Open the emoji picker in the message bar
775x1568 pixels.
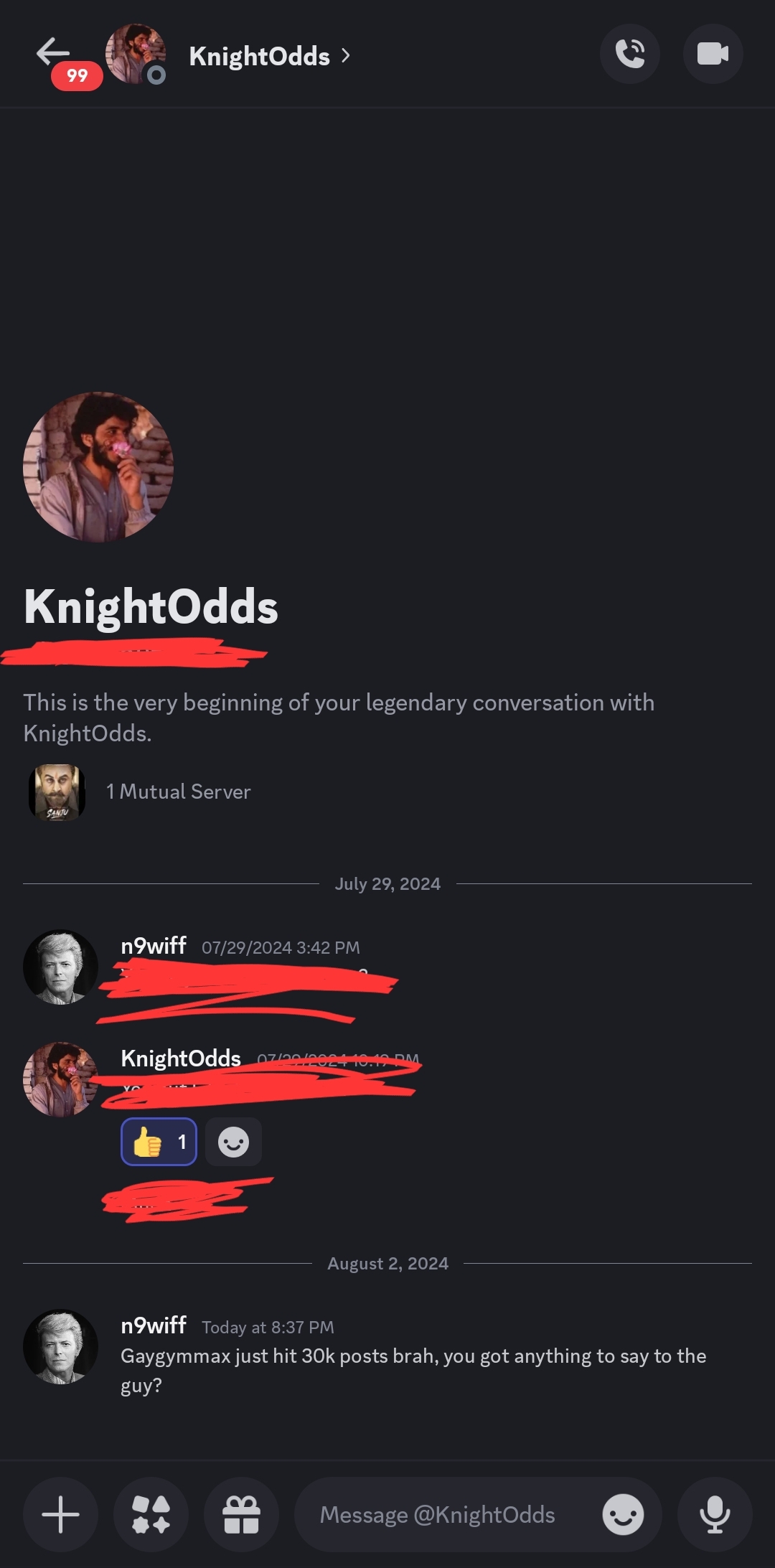(x=624, y=1515)
